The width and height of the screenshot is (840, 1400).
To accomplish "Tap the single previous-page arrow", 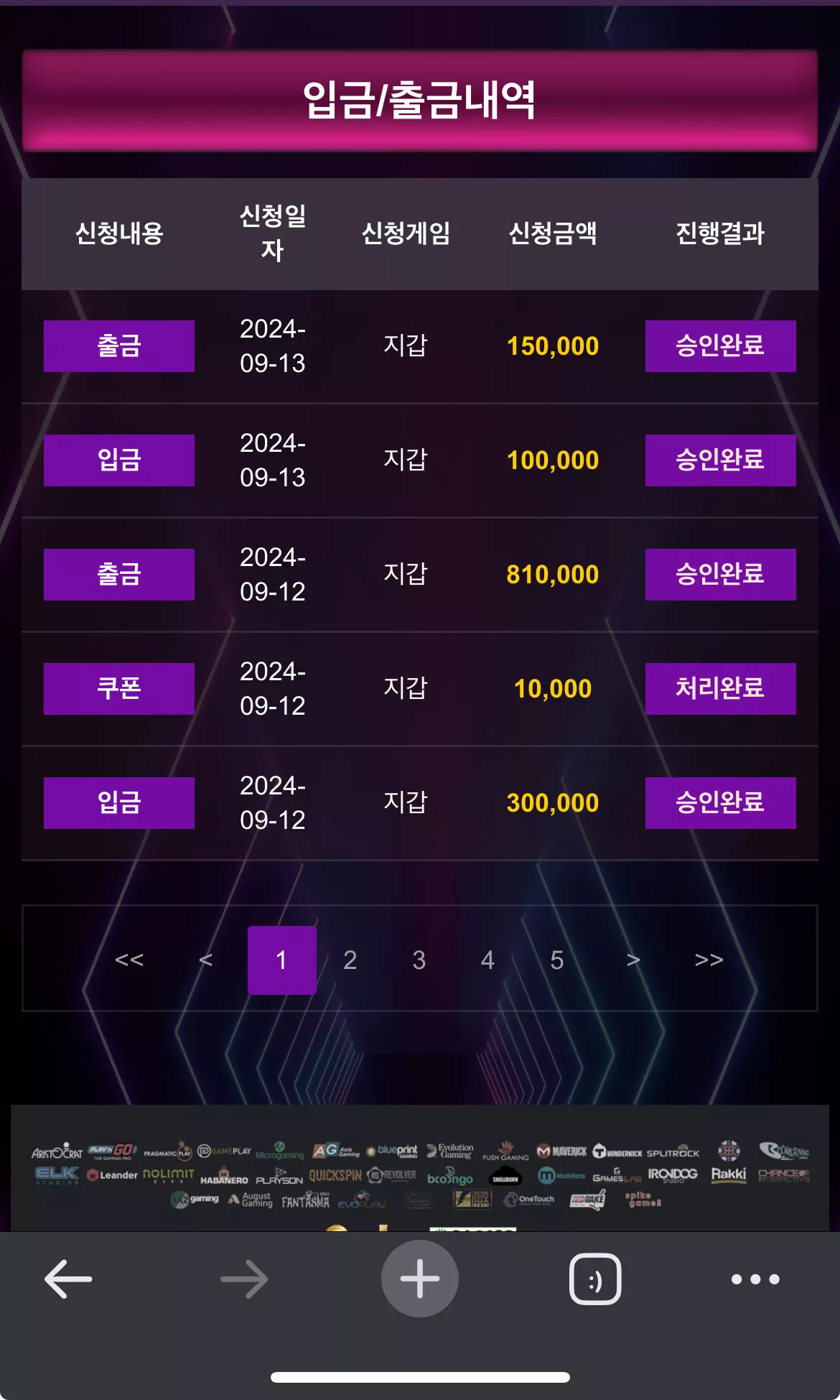I will pyautogui.click(x=205, y=960).
